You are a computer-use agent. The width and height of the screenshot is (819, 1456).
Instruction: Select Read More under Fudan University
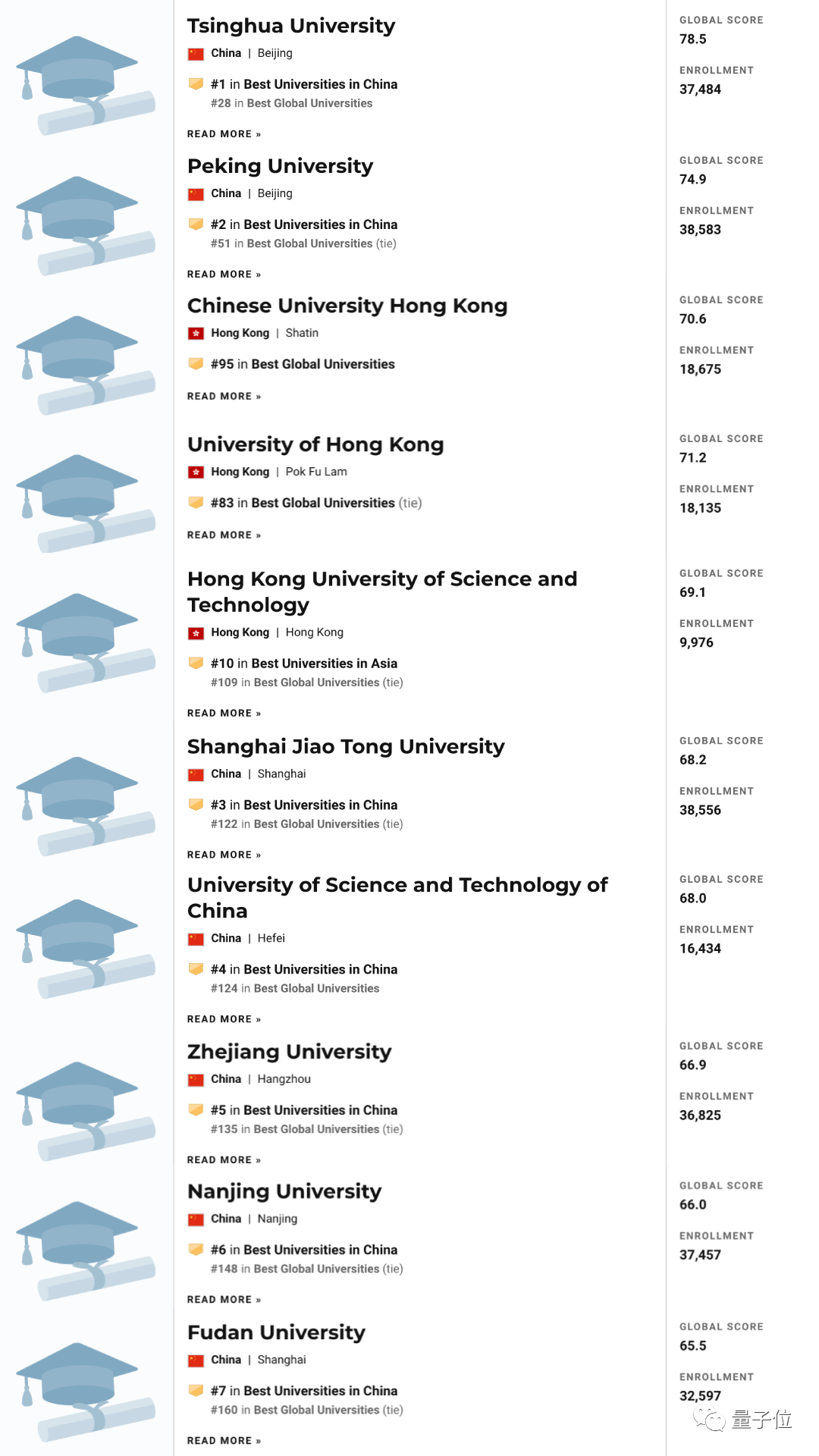tap(224, 1441)
